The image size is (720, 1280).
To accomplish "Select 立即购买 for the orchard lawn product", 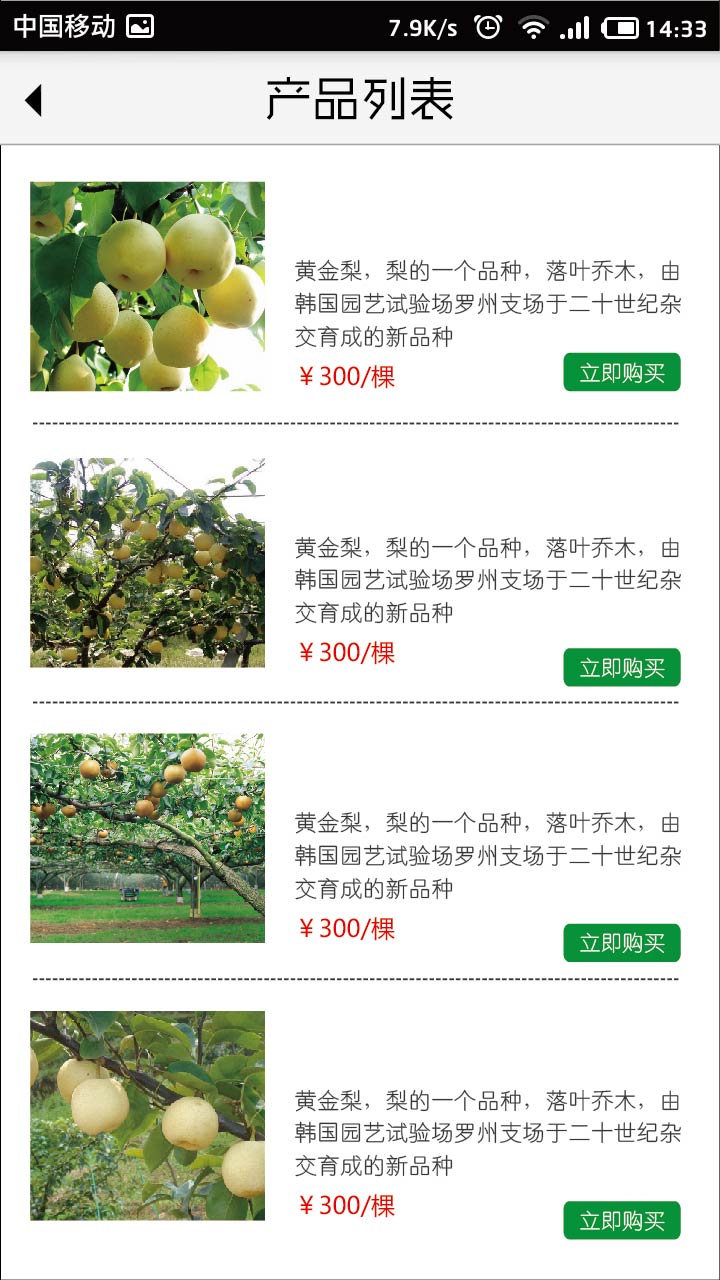I will click(621, 943).
